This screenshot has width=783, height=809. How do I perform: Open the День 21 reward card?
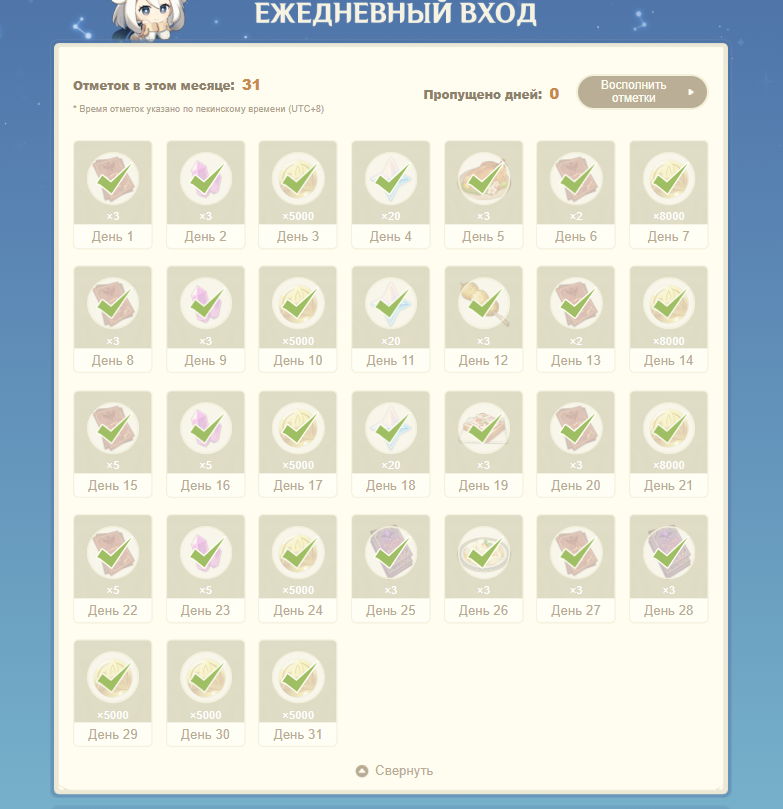[x=668, y=443]
